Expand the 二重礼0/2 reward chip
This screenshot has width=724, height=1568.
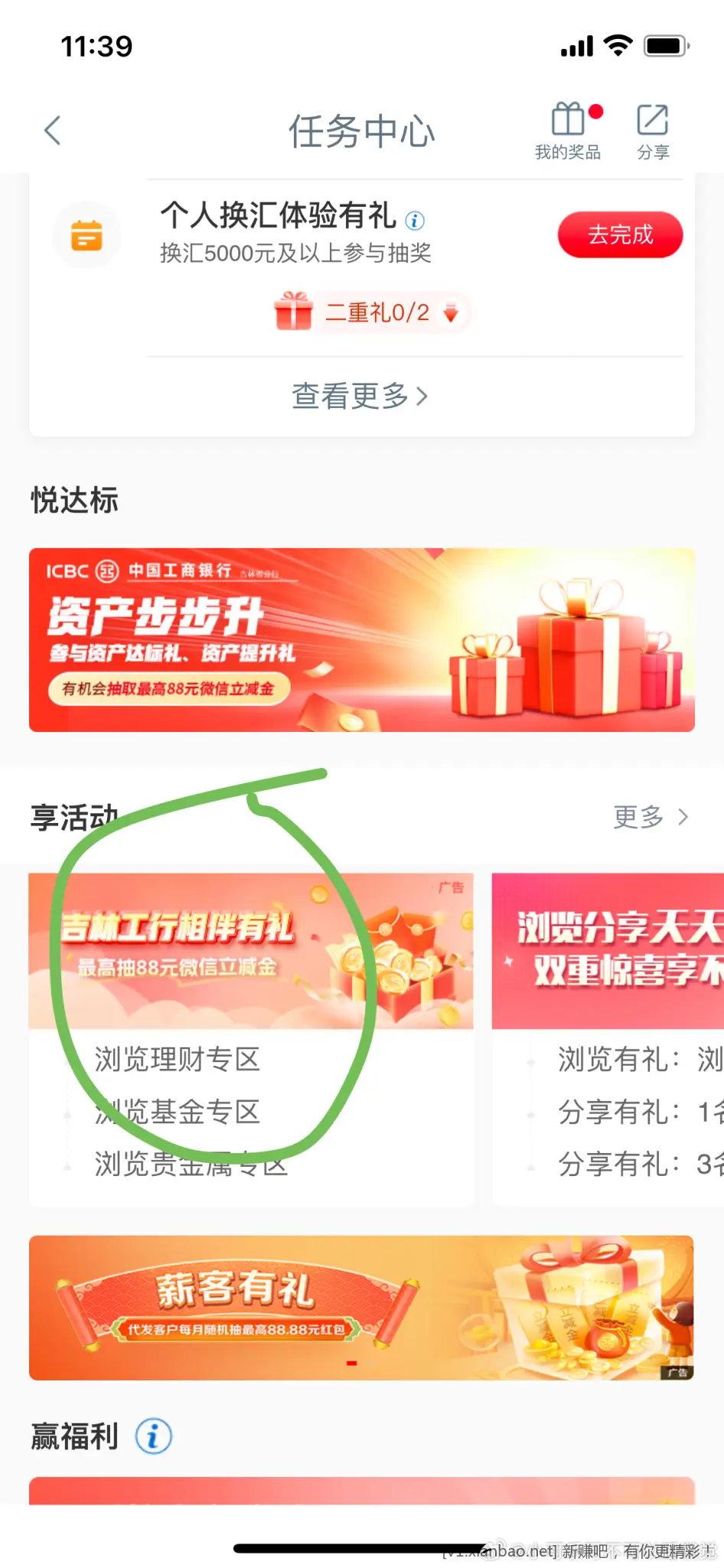click(373, 312)
